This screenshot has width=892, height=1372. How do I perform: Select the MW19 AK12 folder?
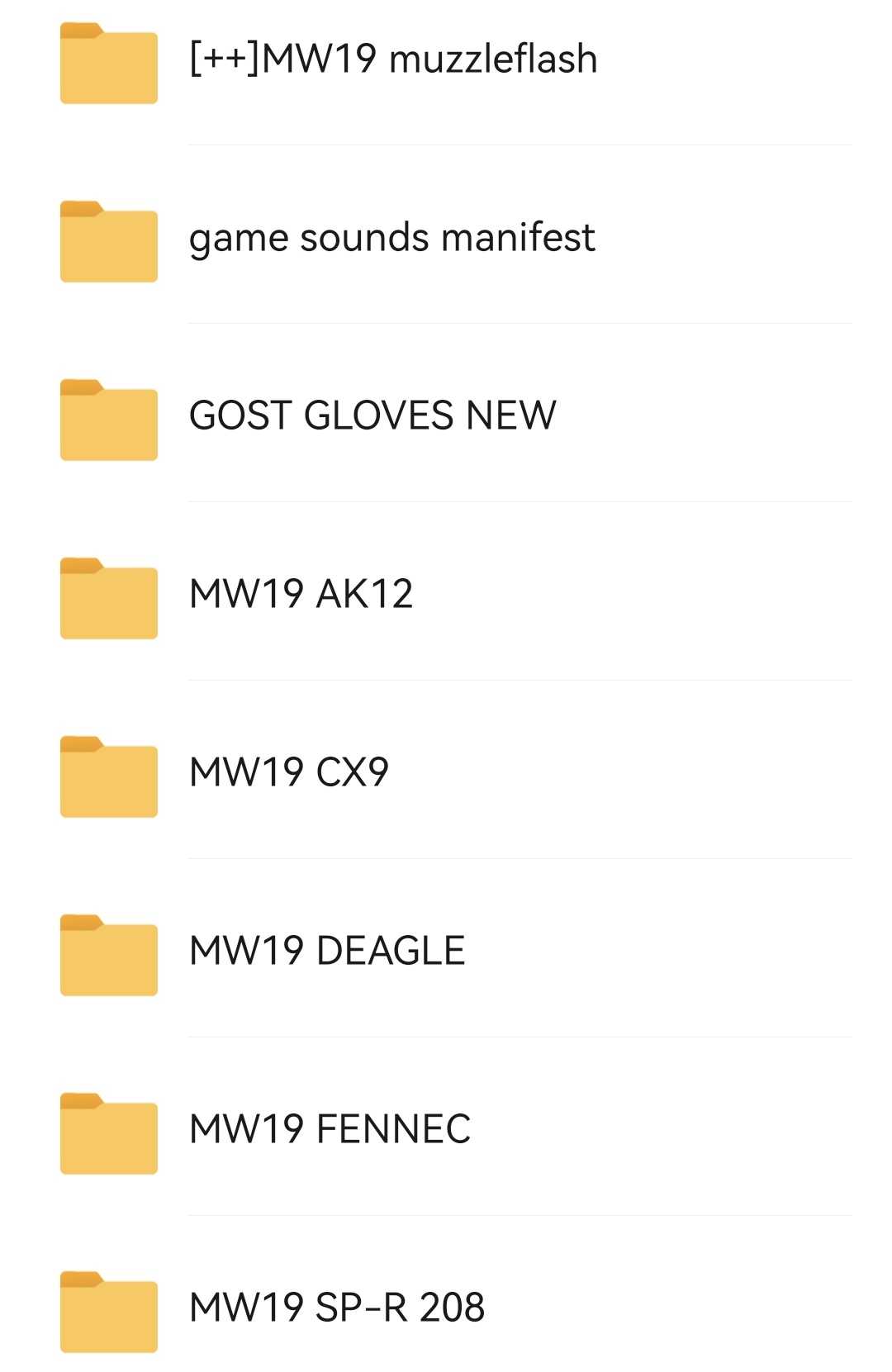(x=301, y=594)
